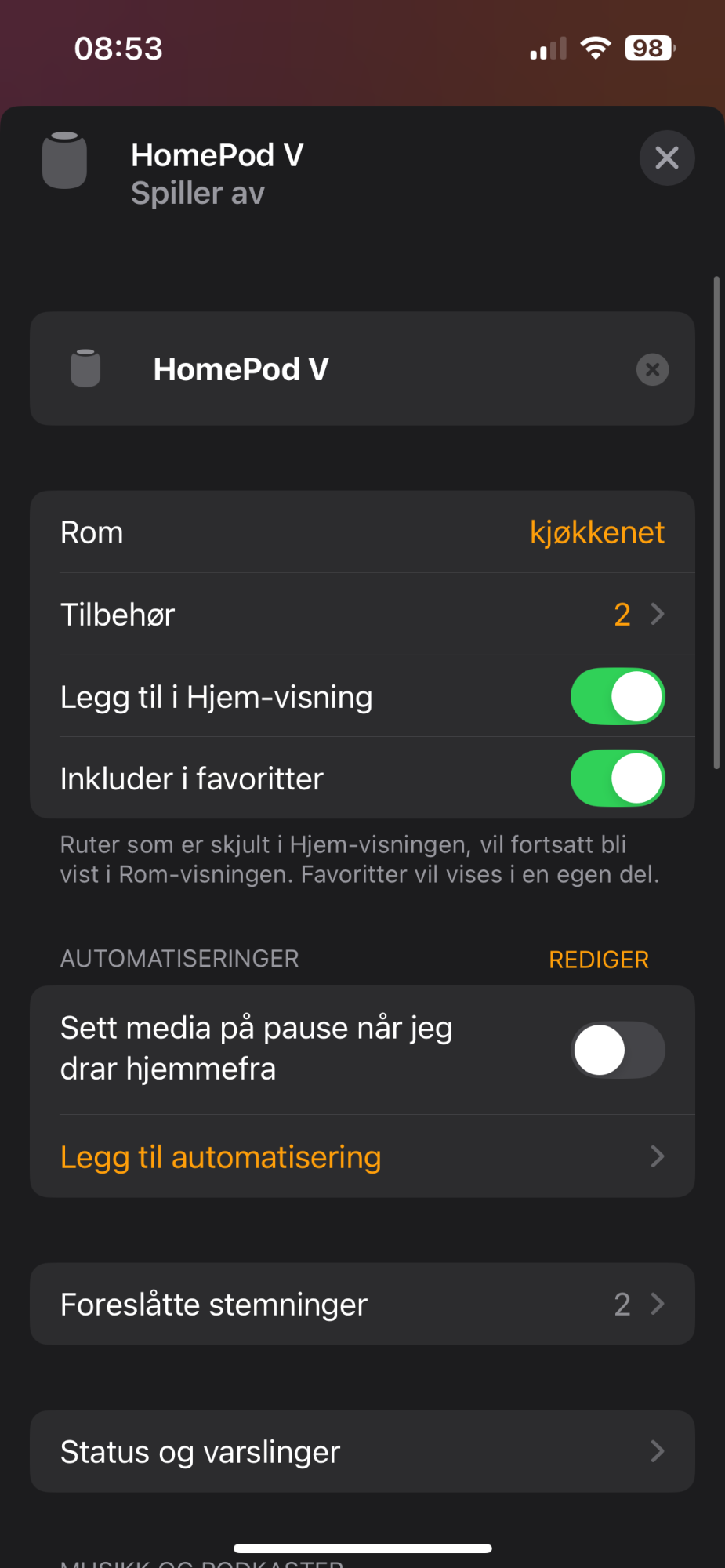Open Status og varslinger
Image resolution: width=725 pixels, height=1568 pixels.
[x=362, y=1452]
